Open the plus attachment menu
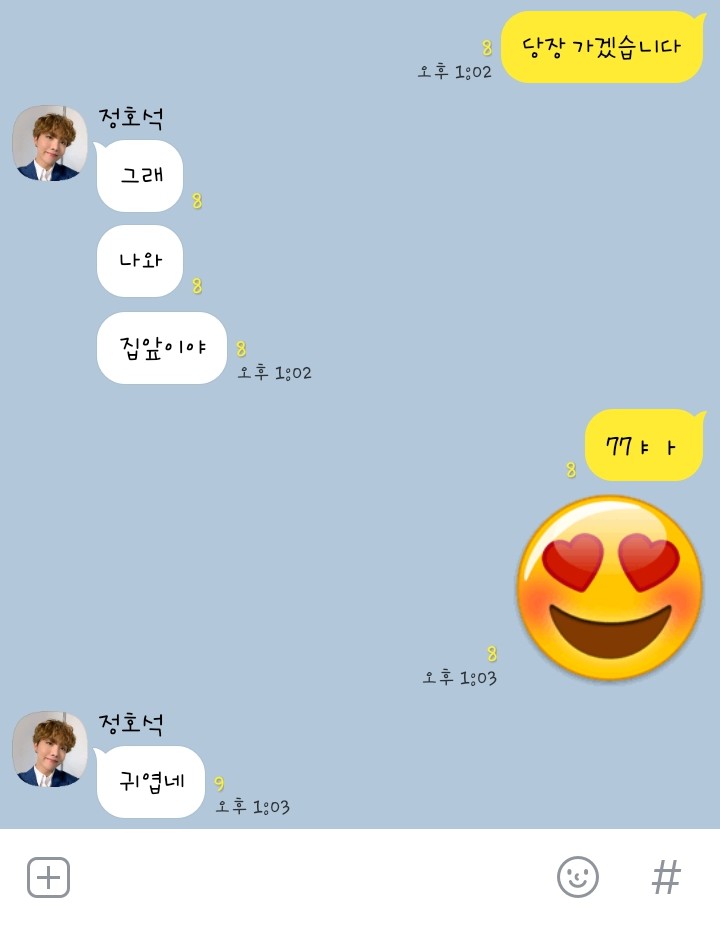The height and width of the screenshot is (925, 720). coord(48,877)
